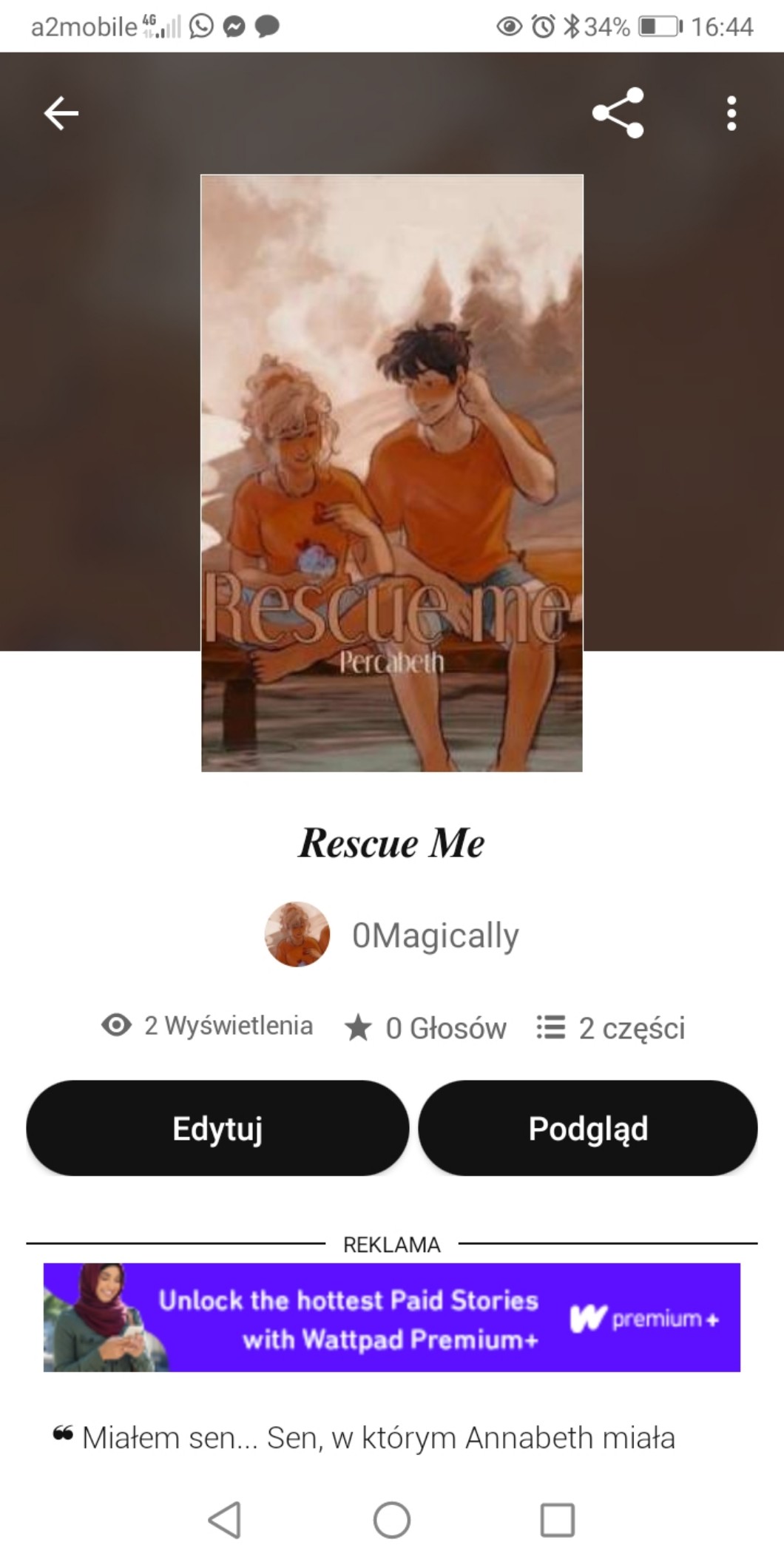Screen dimensions: 784x1568
Task: Open the three-dot overflow menu
Action: tap(731, 114)
